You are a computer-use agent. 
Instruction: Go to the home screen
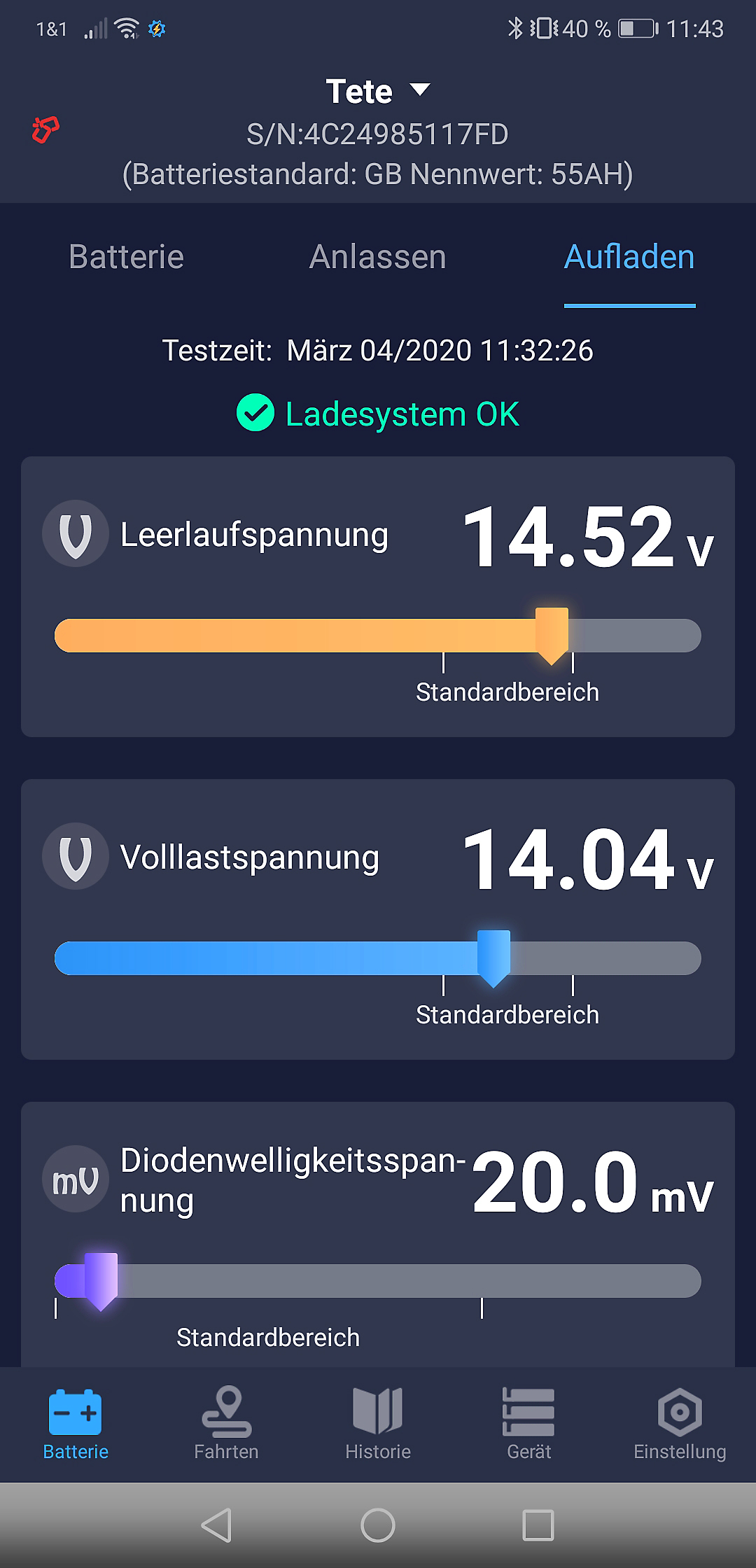(378, 1525)
